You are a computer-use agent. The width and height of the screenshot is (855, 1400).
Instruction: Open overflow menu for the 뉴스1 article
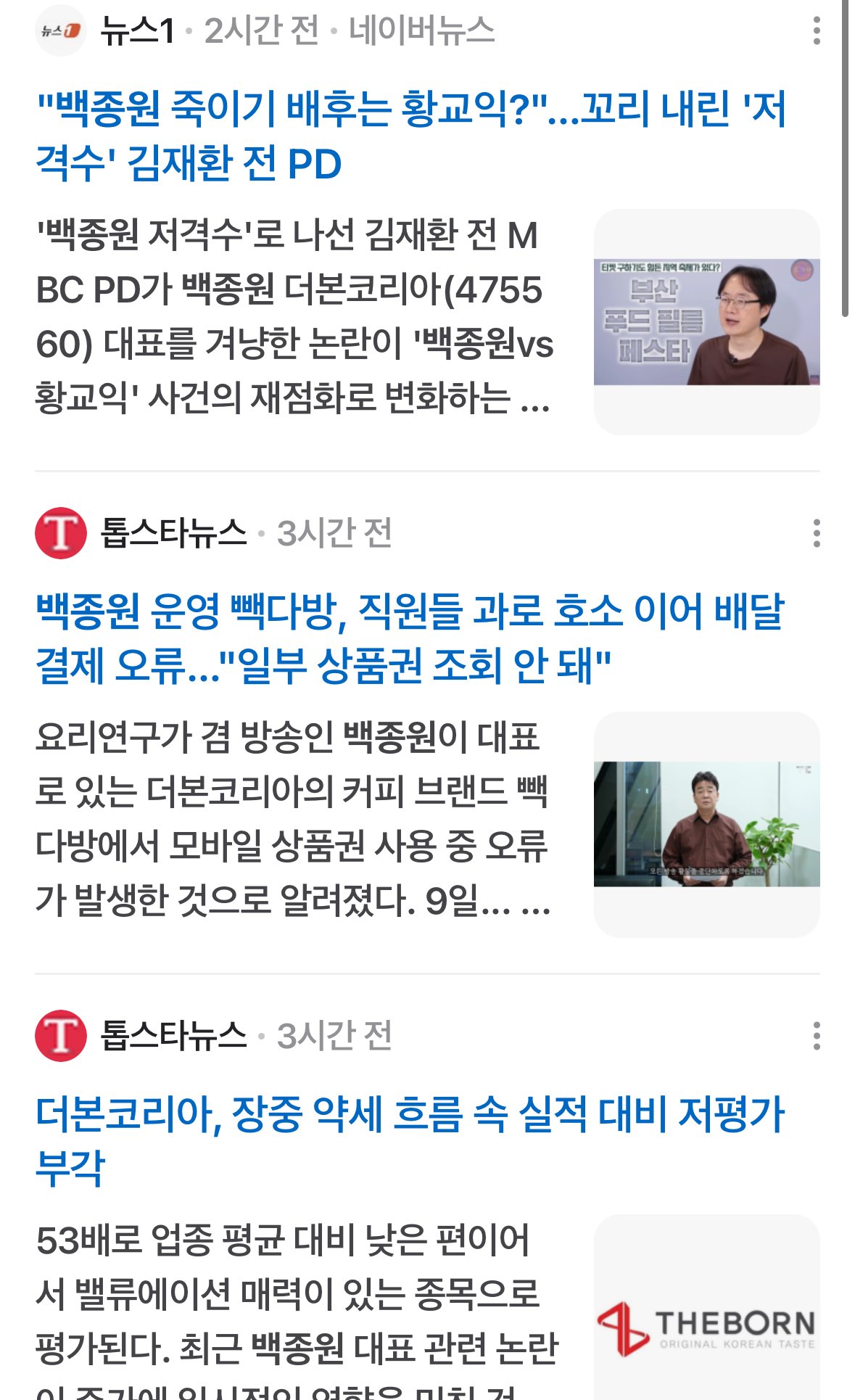tap(817, 31)
